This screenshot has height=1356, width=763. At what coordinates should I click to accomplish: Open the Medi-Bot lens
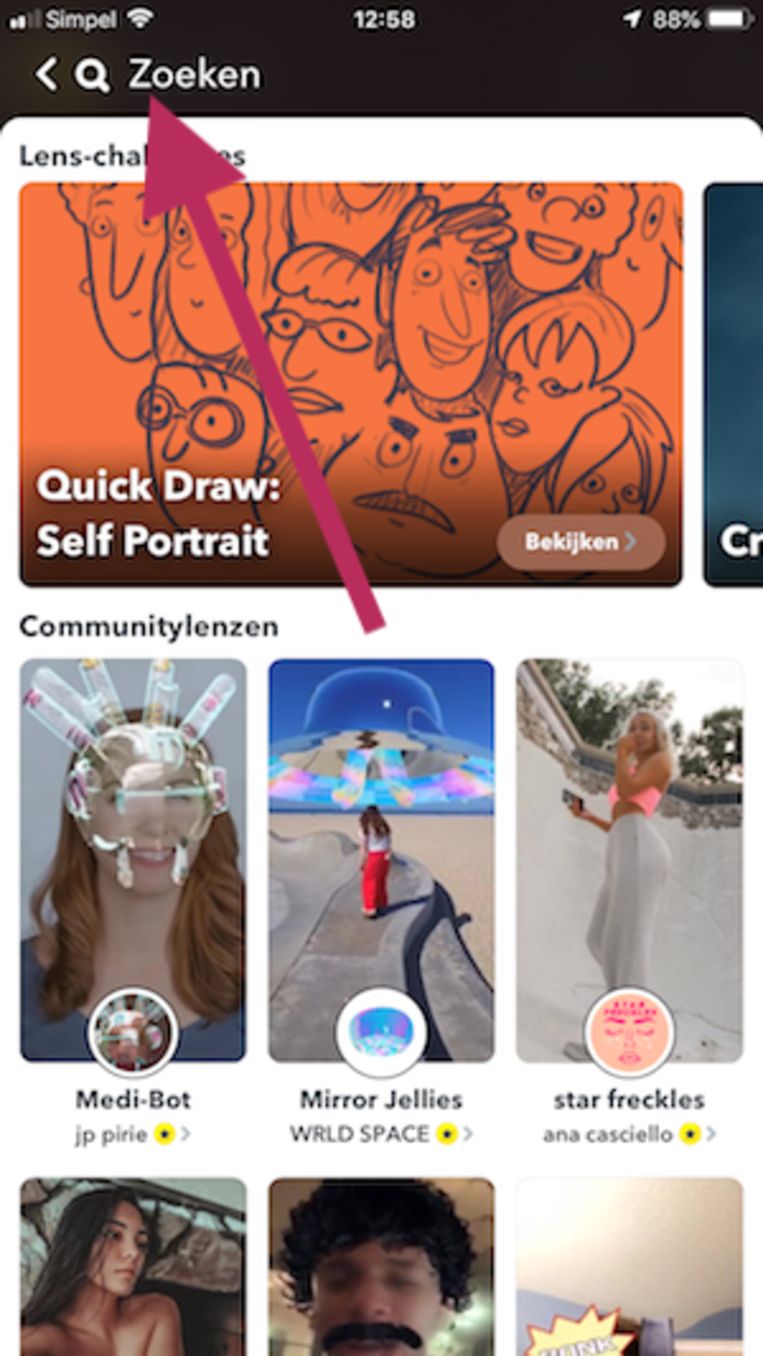(133, 860)
